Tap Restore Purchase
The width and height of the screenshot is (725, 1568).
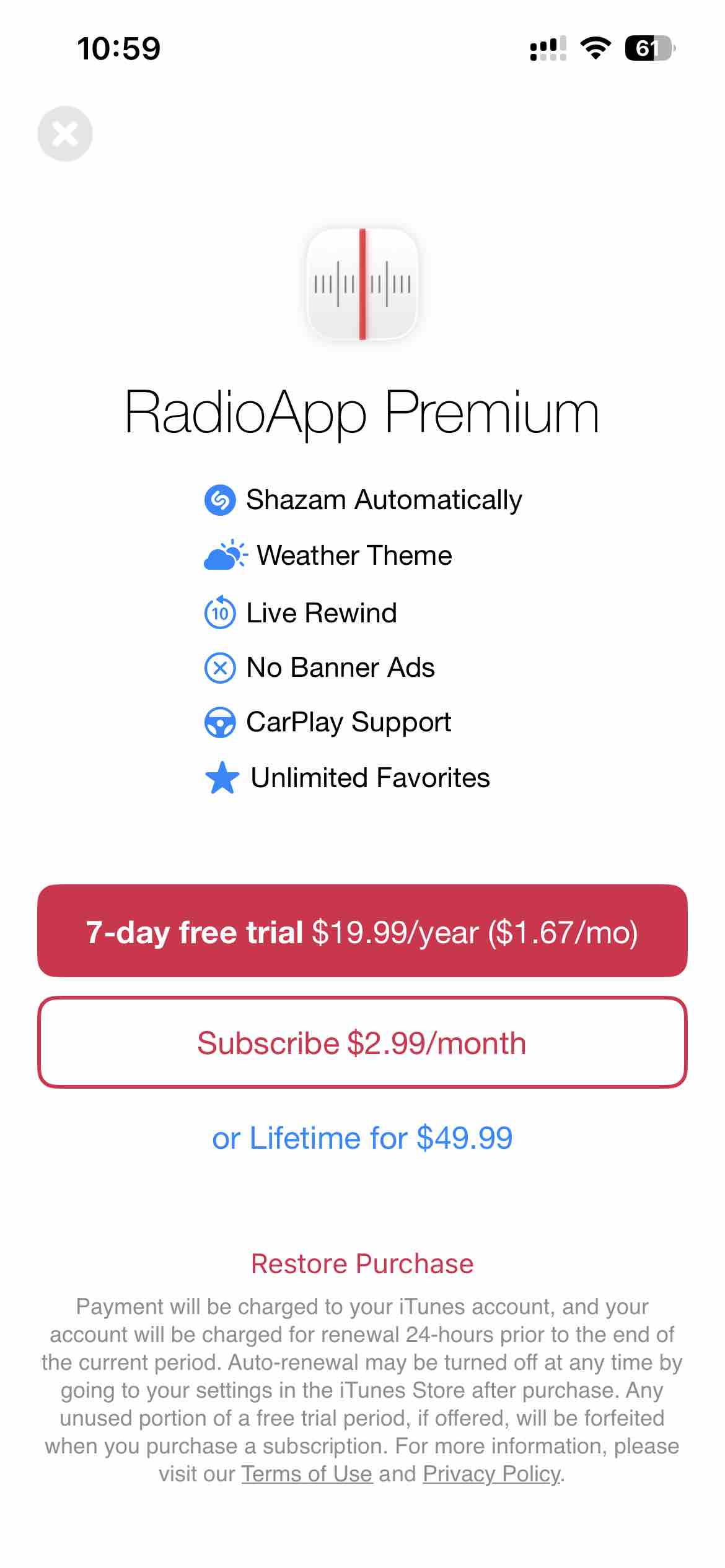[362, 1264]
